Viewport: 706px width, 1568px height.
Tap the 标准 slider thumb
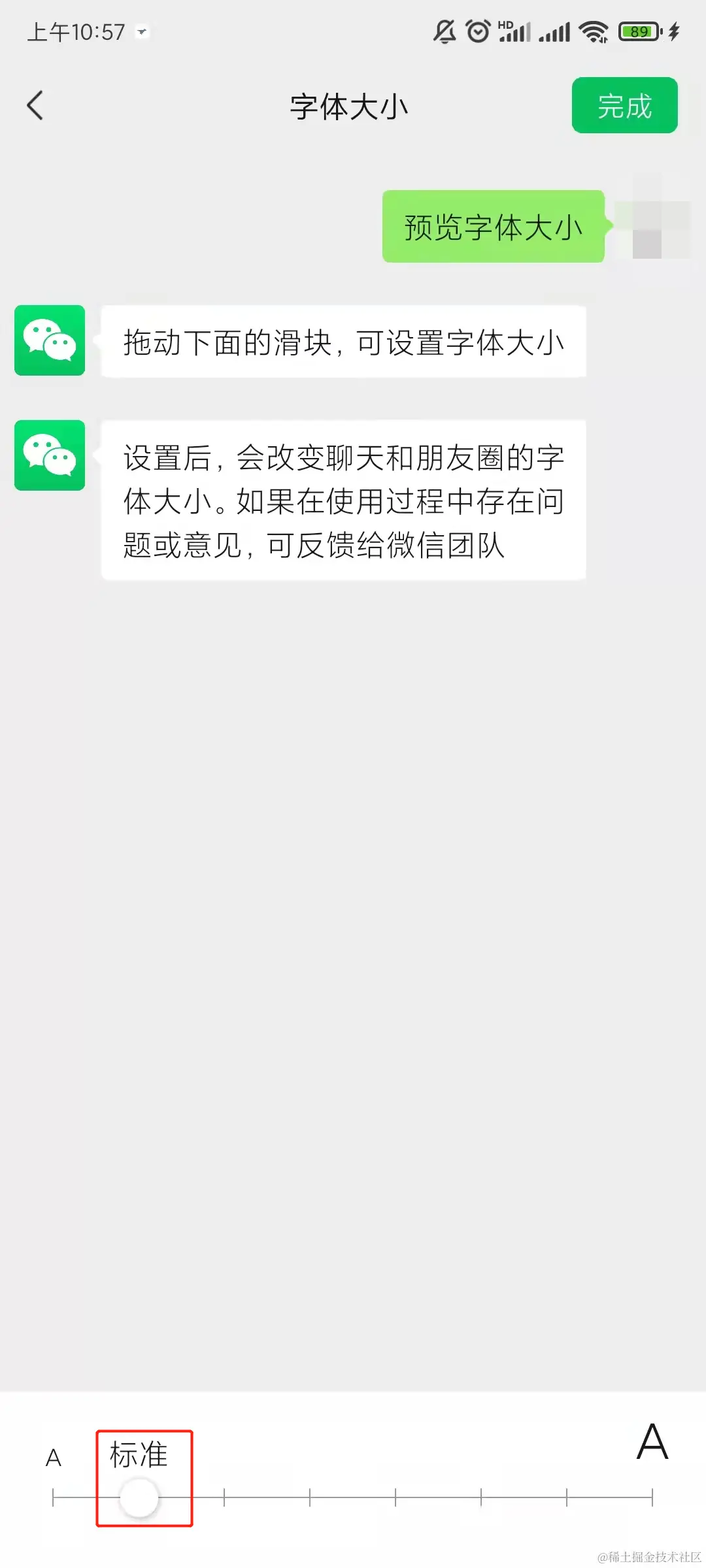click(139, 1497)
